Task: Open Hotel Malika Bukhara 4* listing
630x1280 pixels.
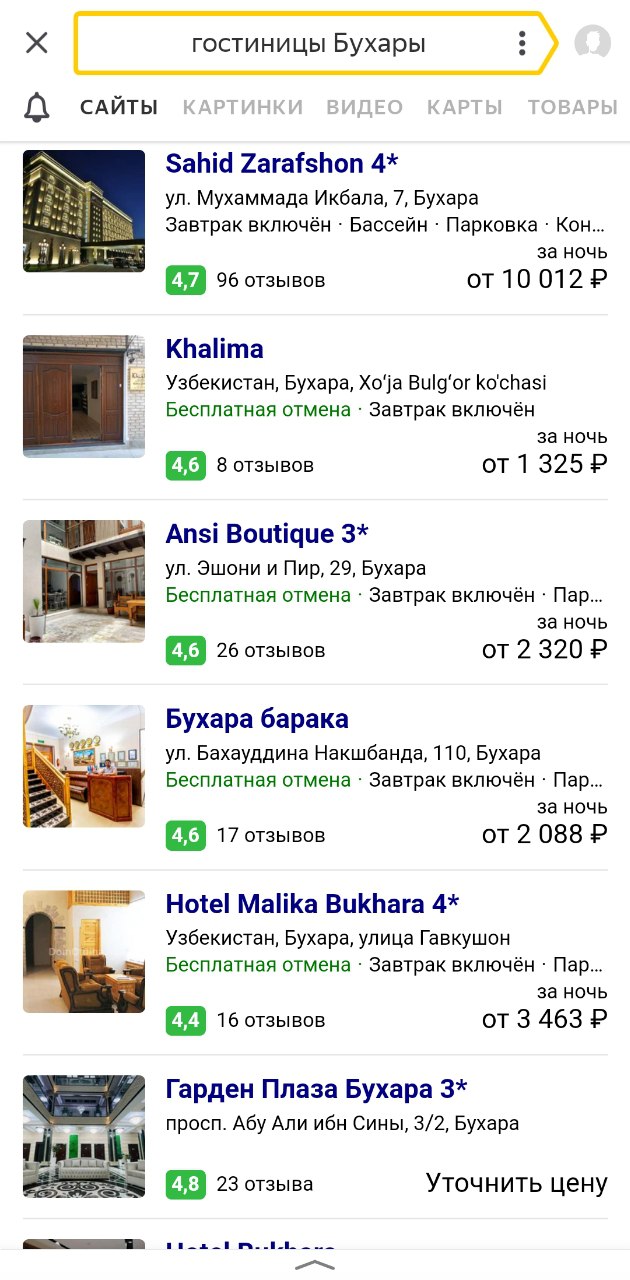Action: [312, 904]
